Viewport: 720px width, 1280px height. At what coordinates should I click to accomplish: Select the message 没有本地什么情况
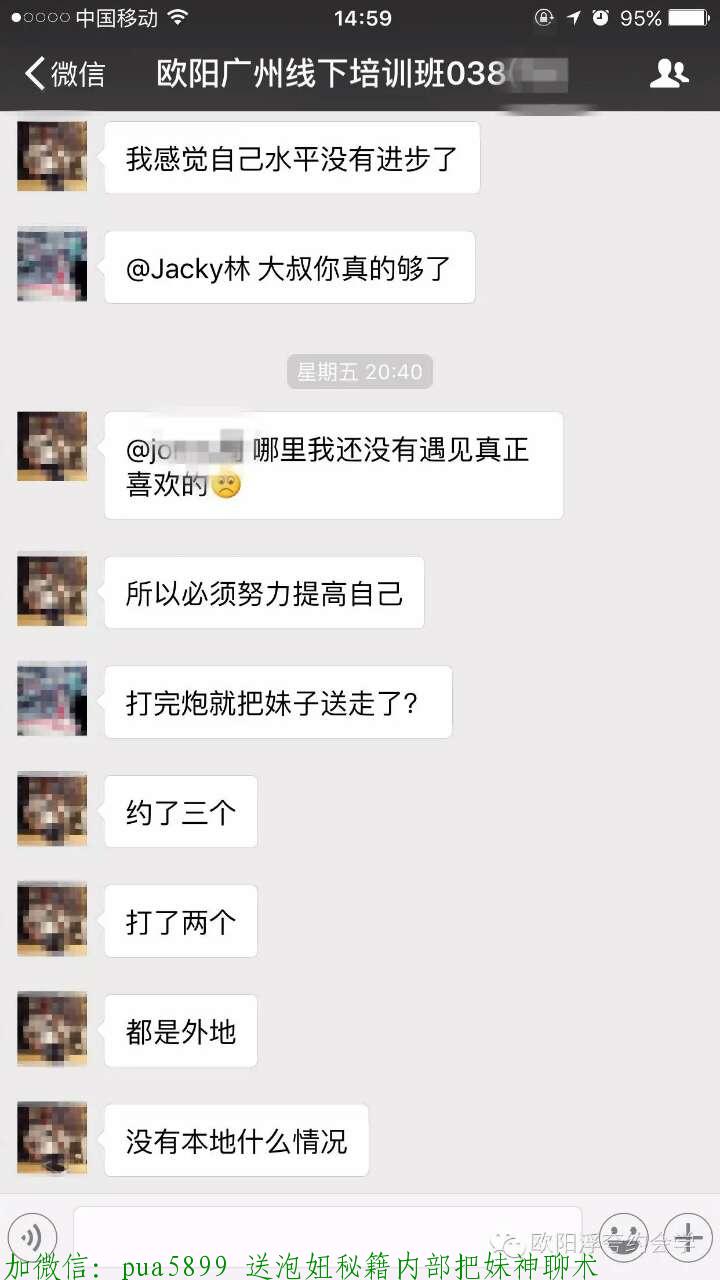[236, 1140]
